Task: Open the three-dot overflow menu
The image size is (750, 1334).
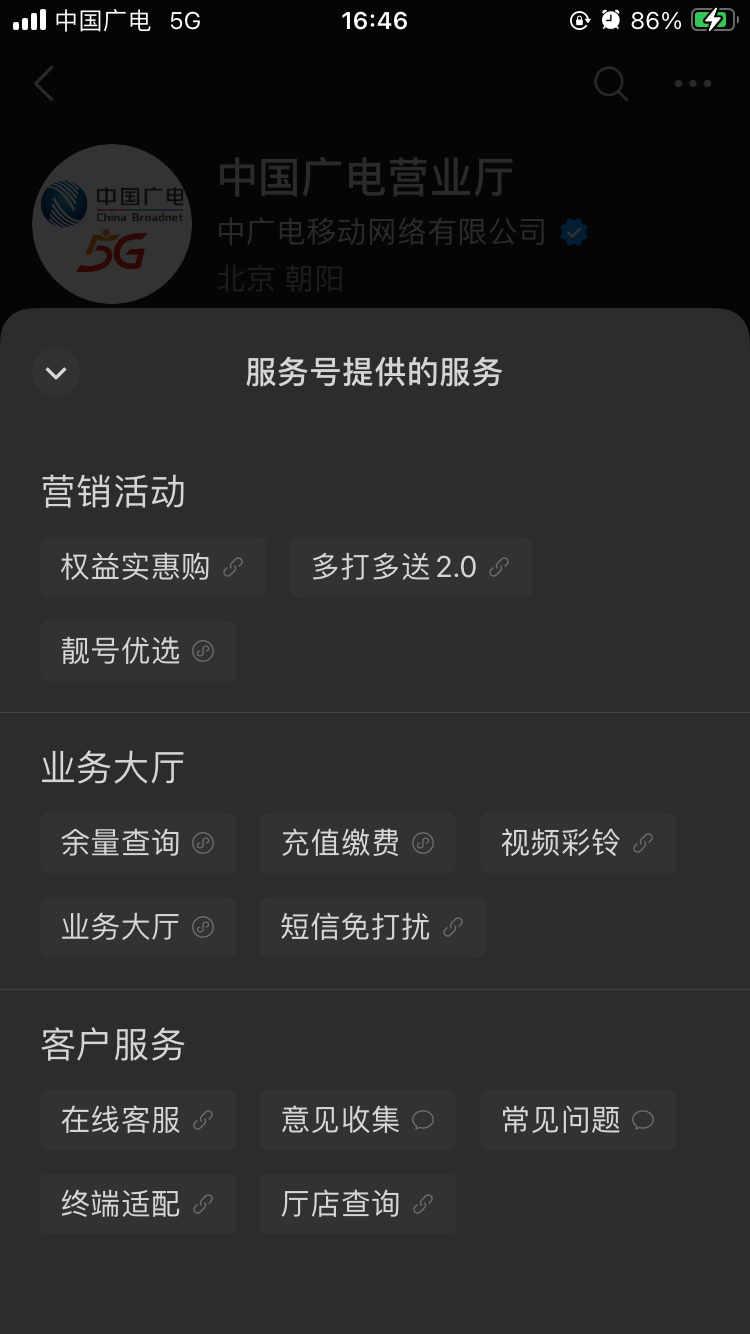Action: point(693,84)
